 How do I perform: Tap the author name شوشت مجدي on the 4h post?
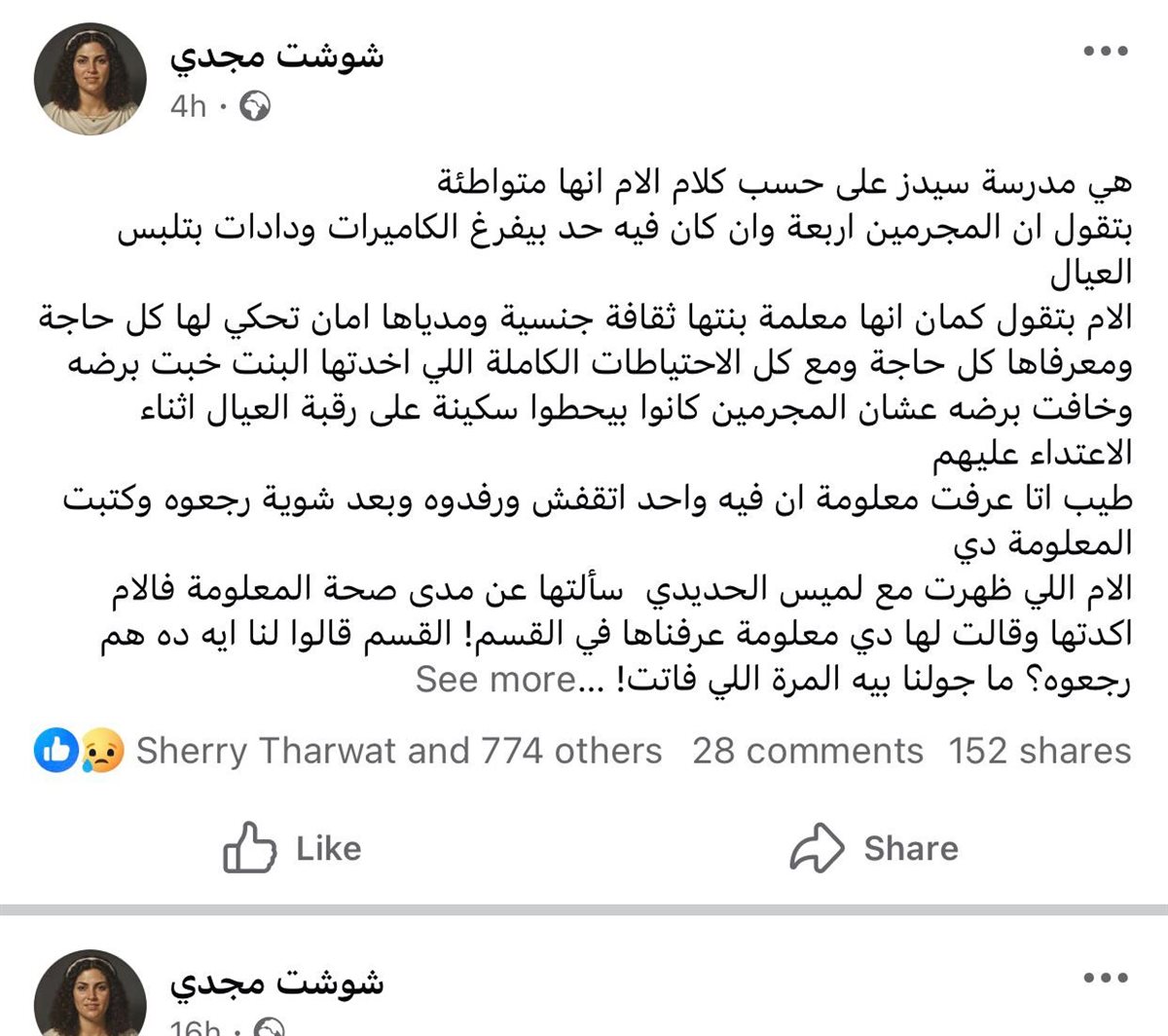click(x=277, y=56)
